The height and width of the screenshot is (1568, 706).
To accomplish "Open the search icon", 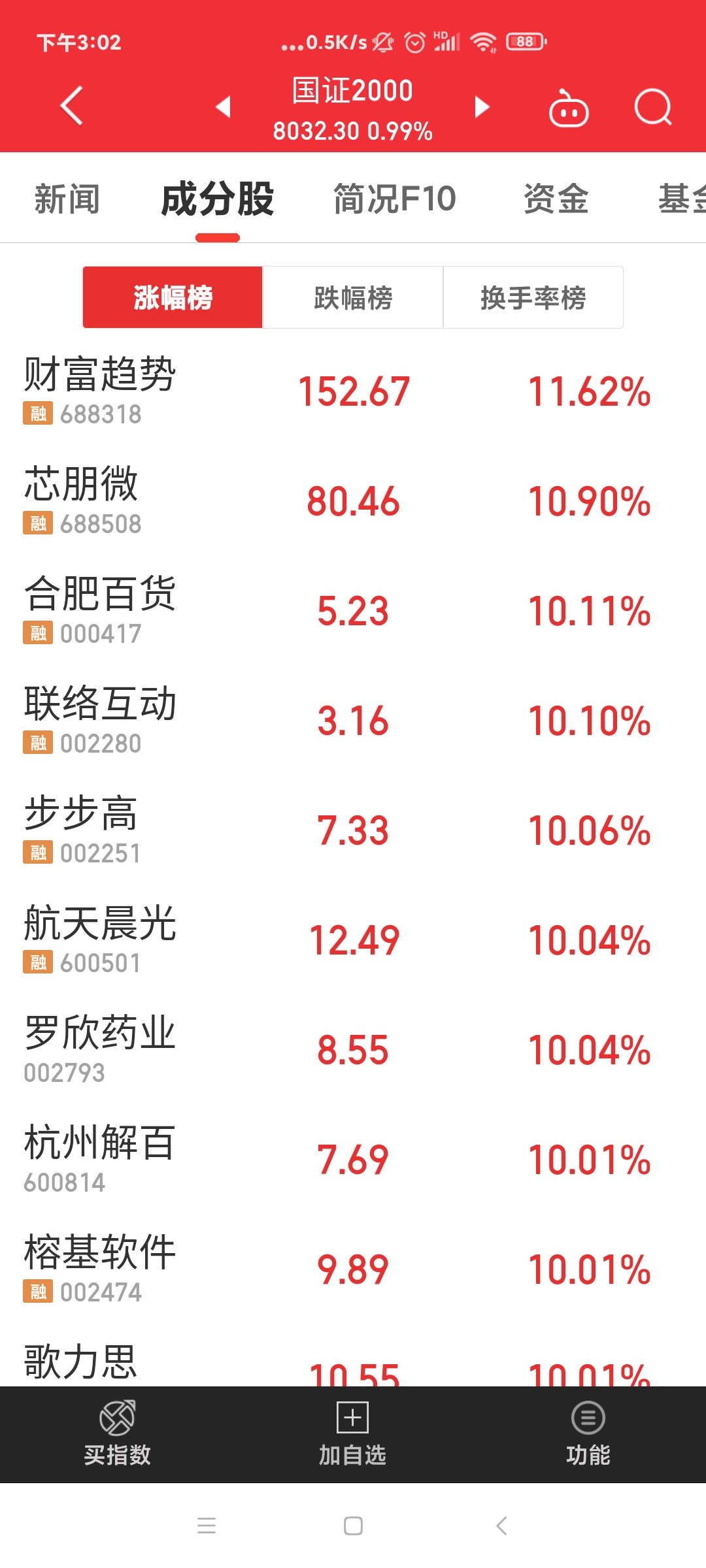I will [x=652, y=107].
